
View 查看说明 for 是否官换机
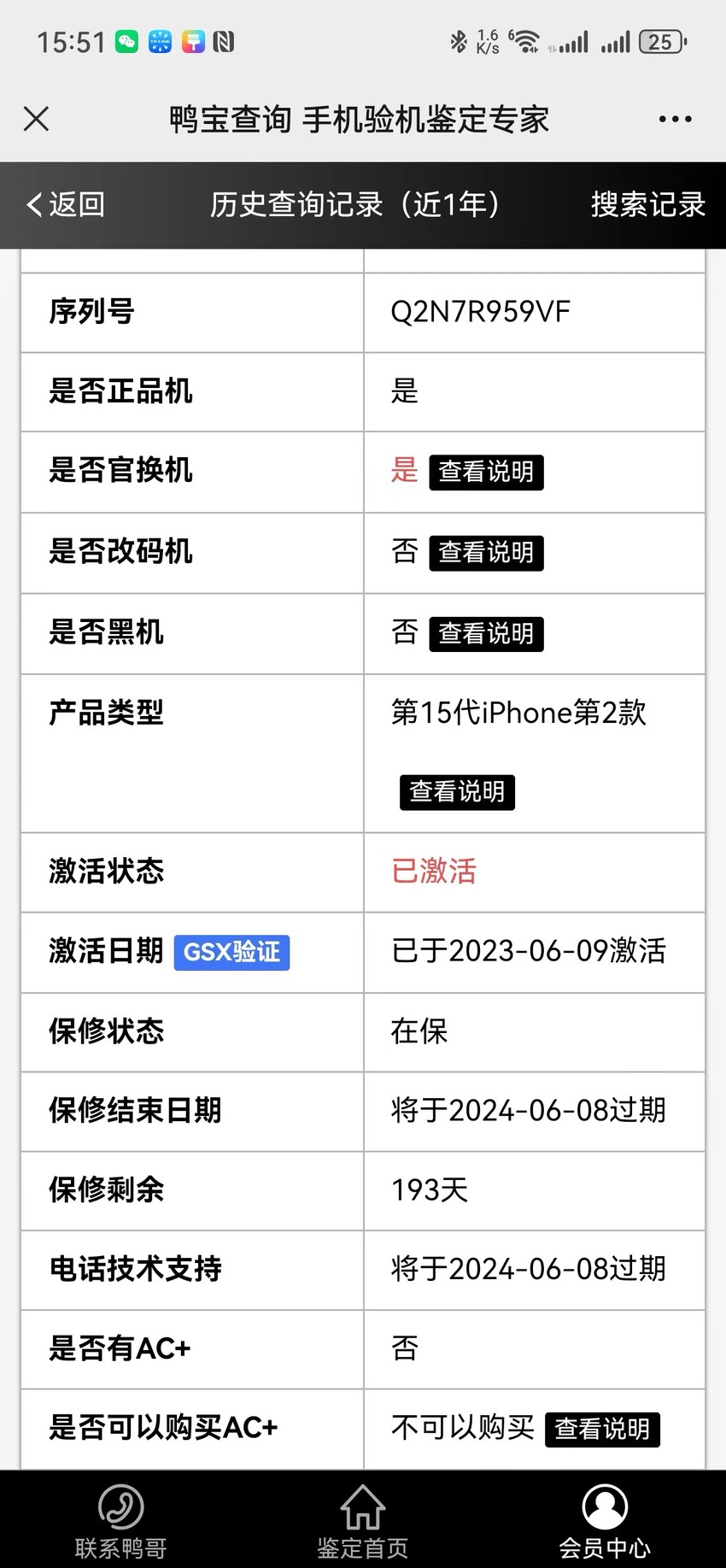coord(486,472)
